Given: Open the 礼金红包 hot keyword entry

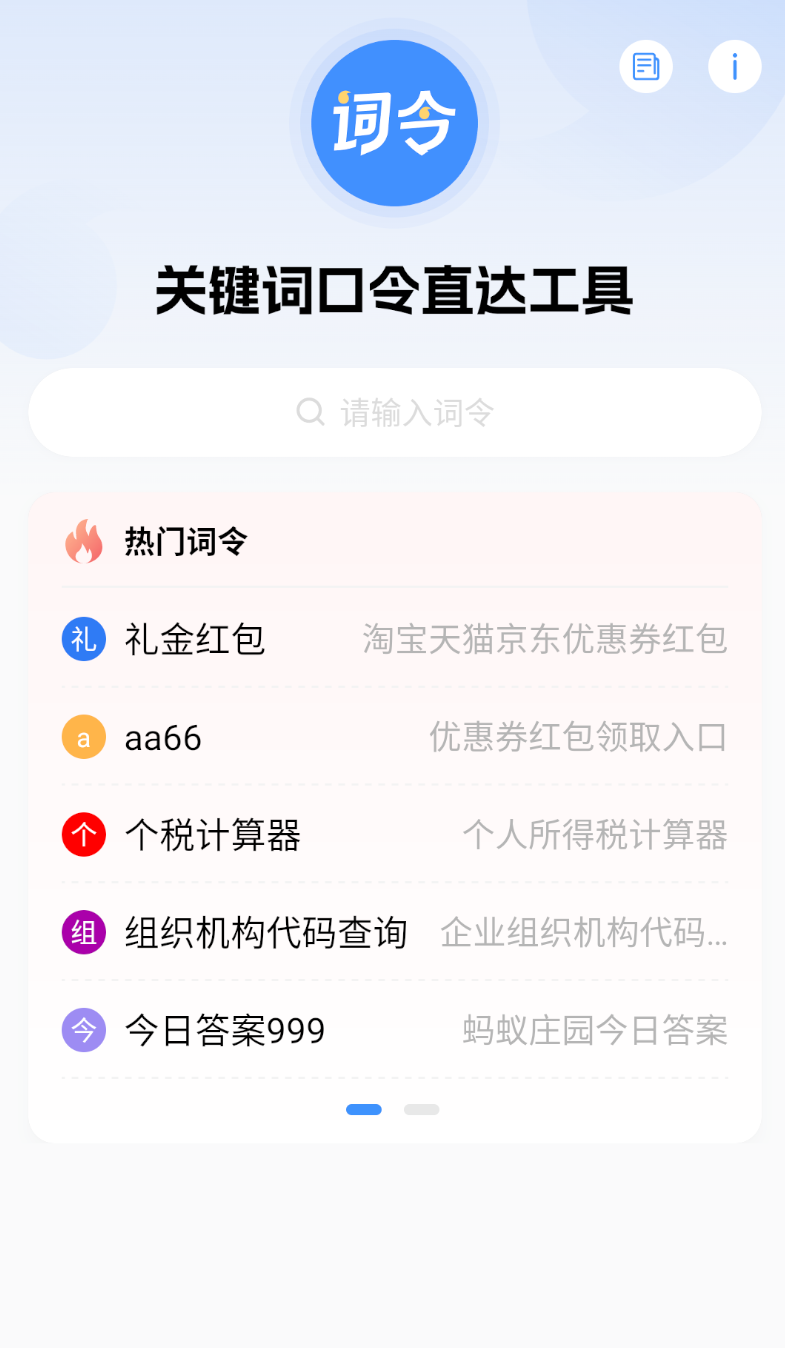Looking at the screenshot, I should 194,639.
